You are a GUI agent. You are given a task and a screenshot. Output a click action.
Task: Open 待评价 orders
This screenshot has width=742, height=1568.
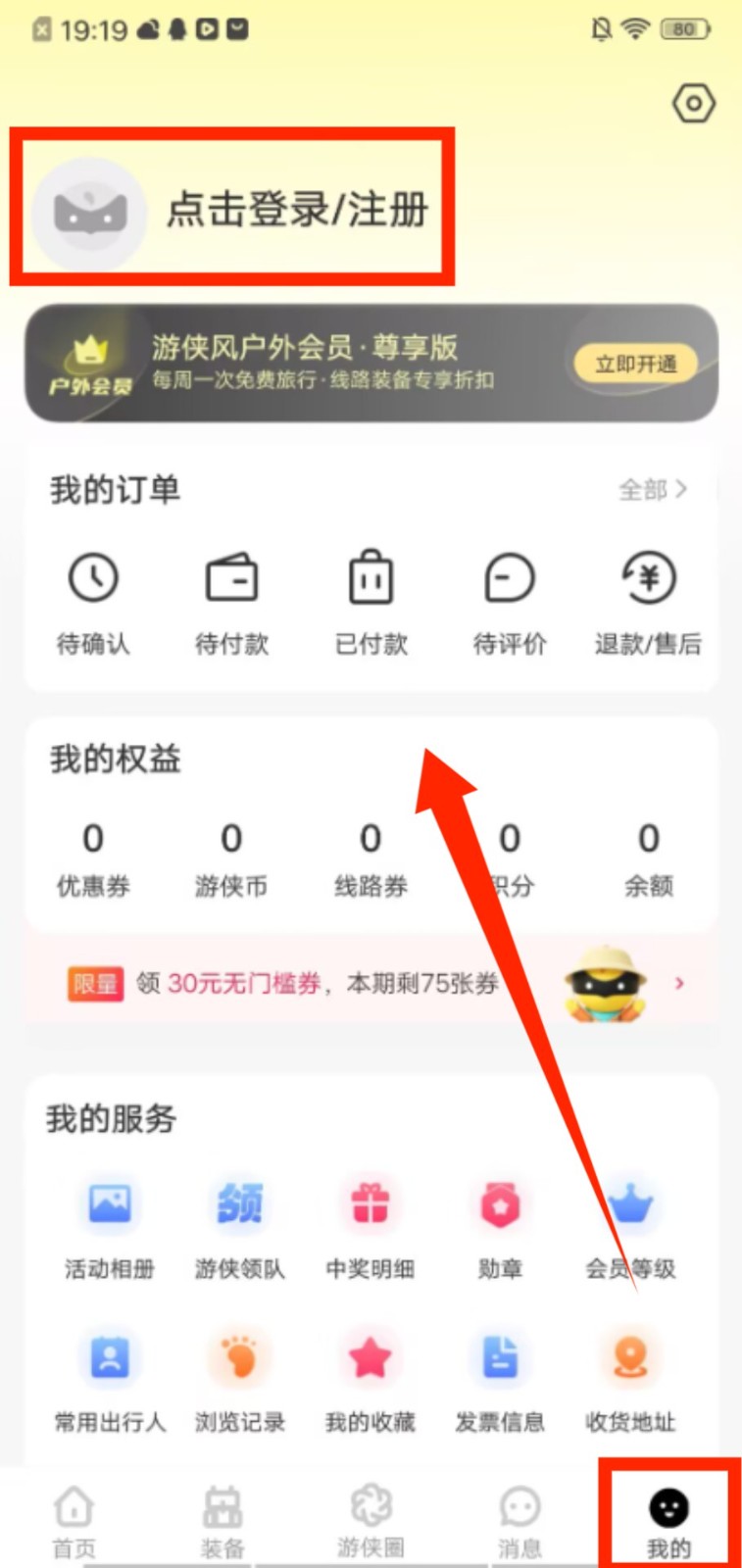[x=510, y=600]
